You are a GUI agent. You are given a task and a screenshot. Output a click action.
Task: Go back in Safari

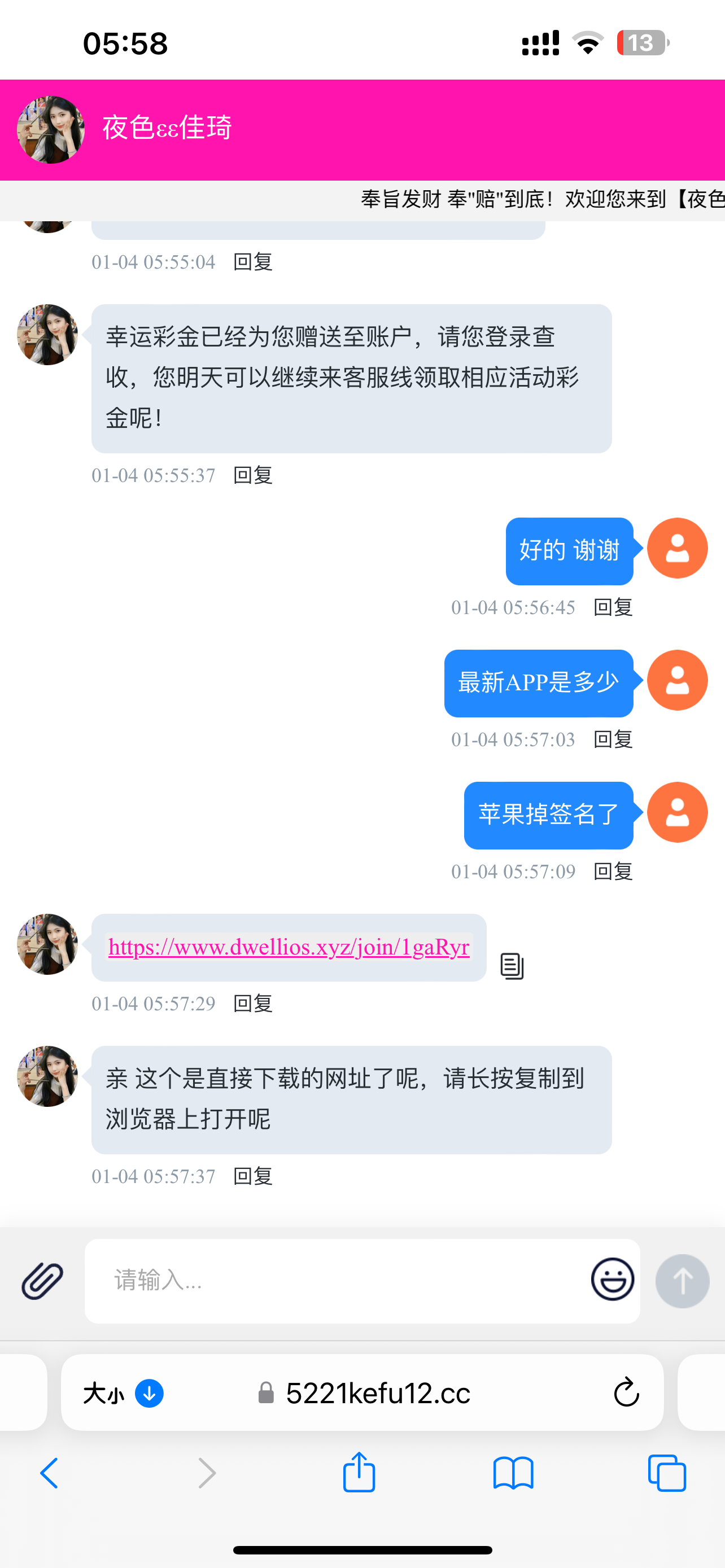click(x=49, y=1474)
